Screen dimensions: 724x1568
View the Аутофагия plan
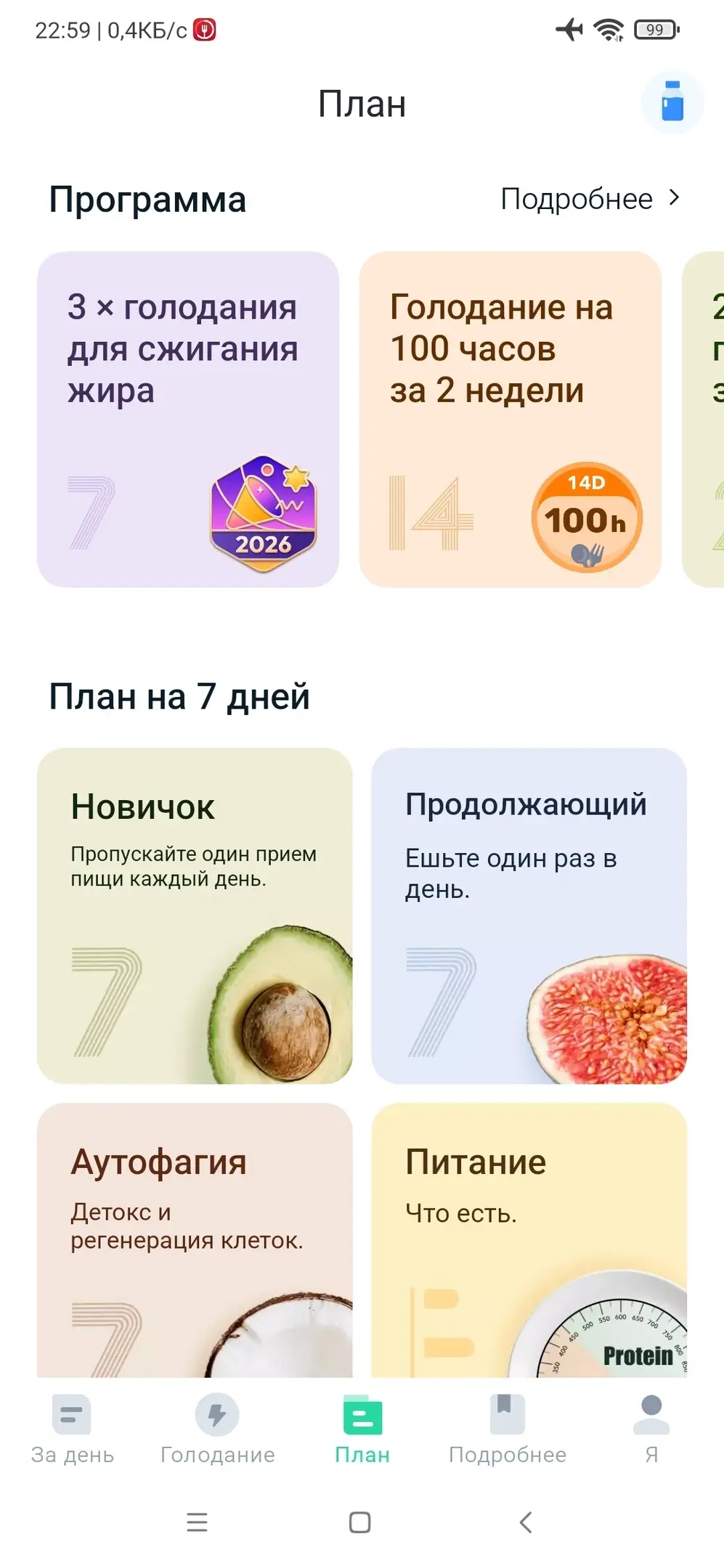coord(195,1239)
